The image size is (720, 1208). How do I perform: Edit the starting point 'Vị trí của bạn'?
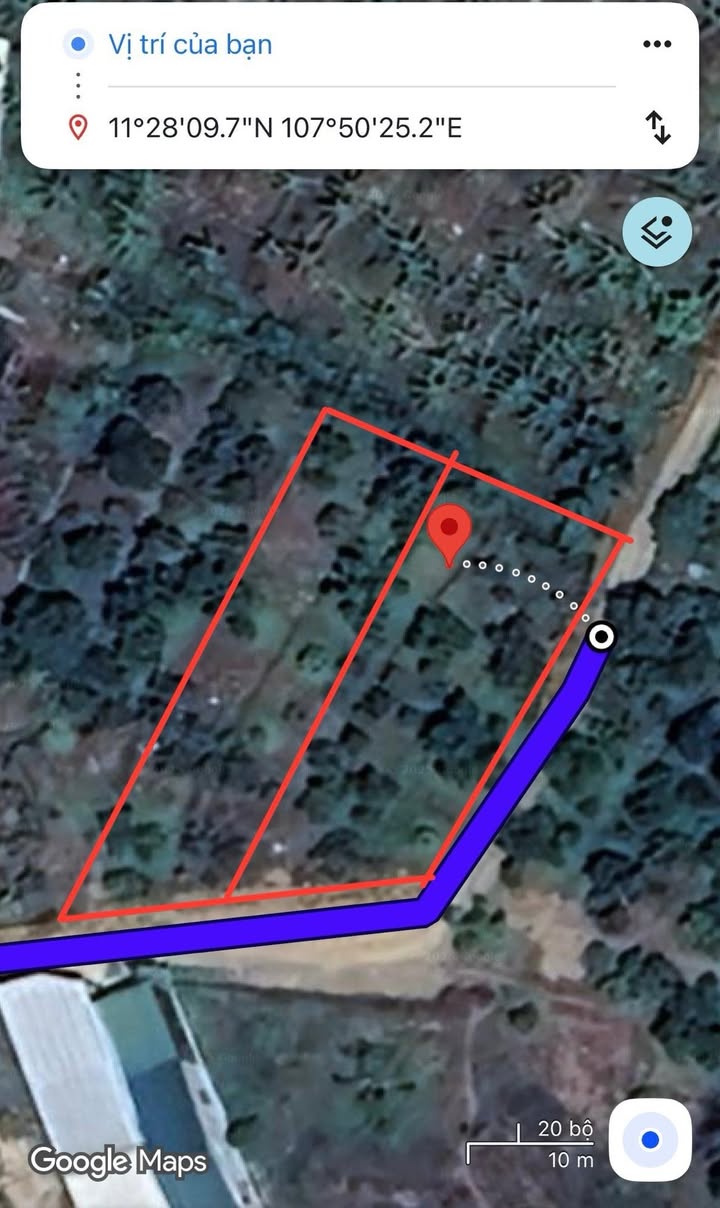pyautogui.click(x=190, y=44)
